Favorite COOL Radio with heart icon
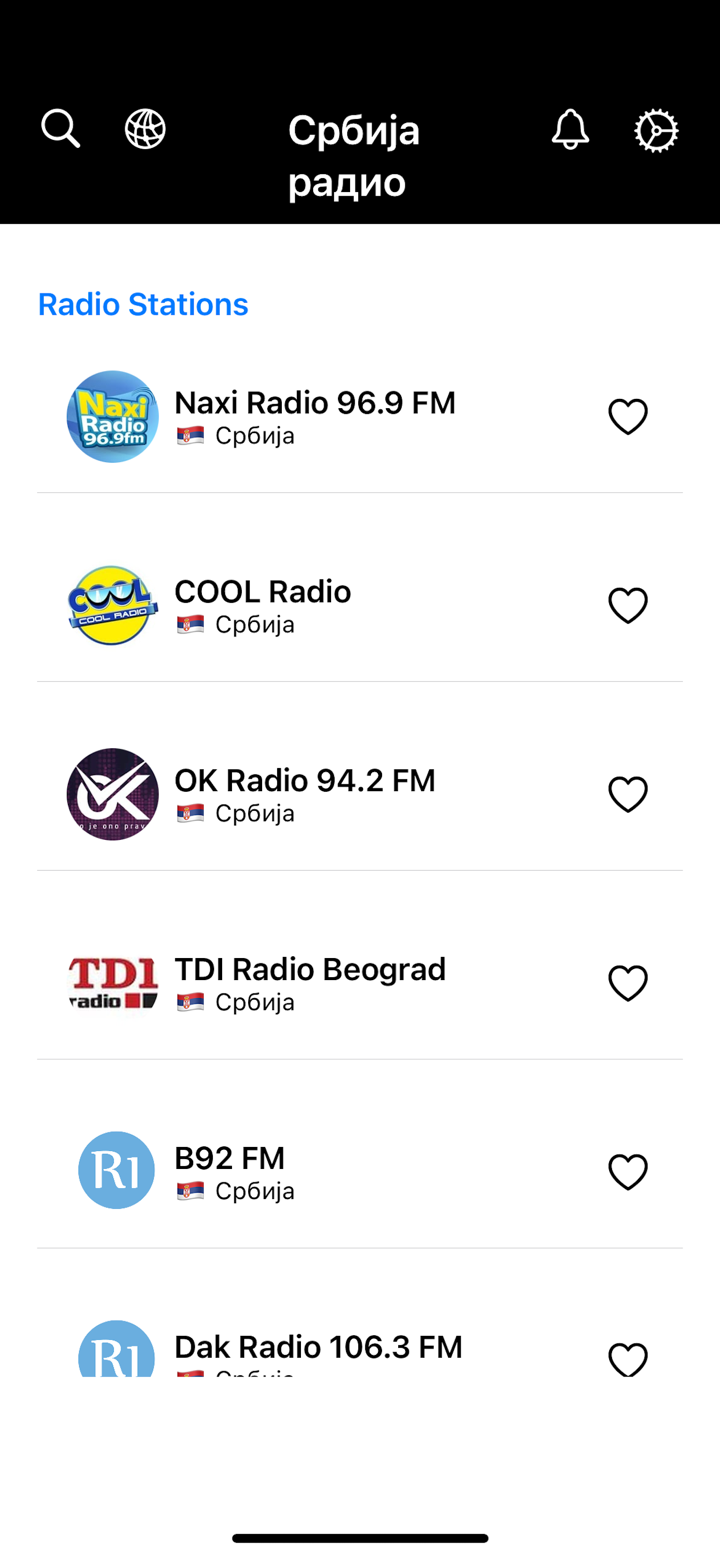The height and width of the screenshot is (1558, 720). [628, 605]
